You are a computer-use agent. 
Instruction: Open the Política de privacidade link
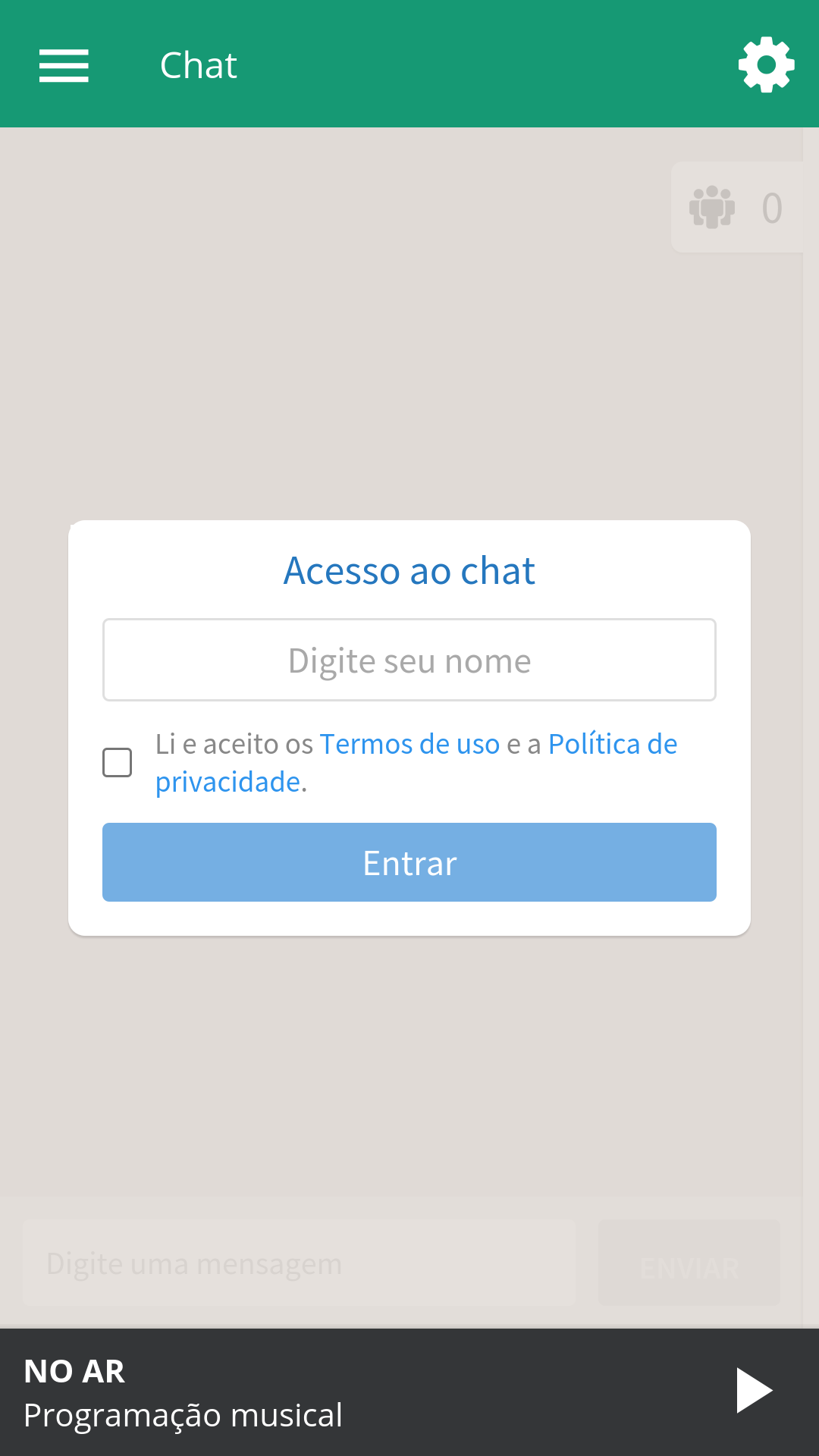tap(612, 745)
